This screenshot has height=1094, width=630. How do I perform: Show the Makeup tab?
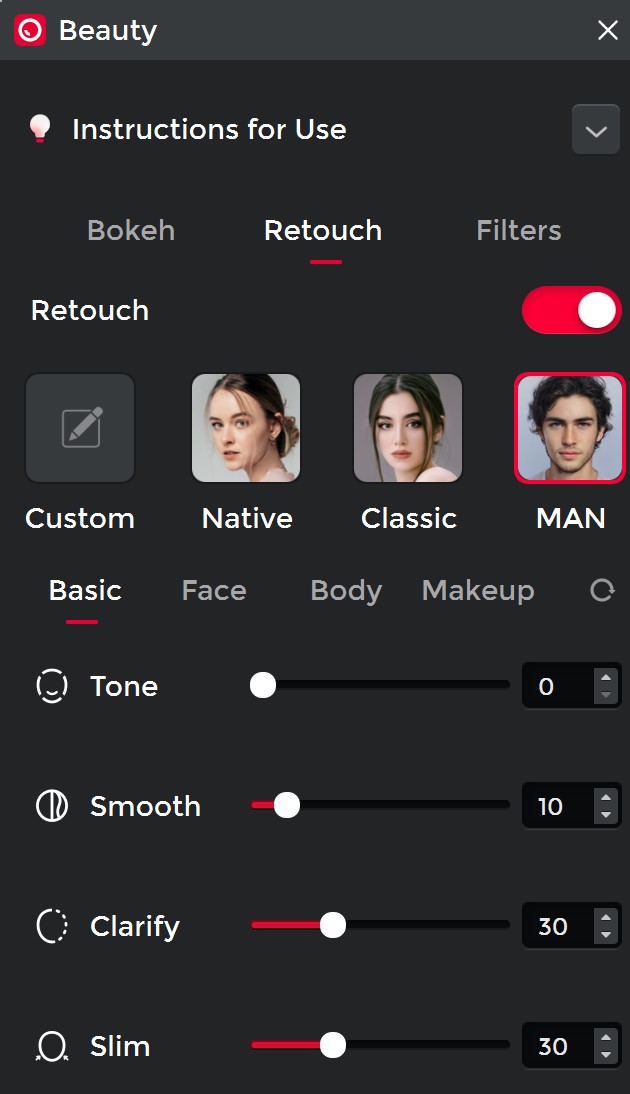point(478,591)
